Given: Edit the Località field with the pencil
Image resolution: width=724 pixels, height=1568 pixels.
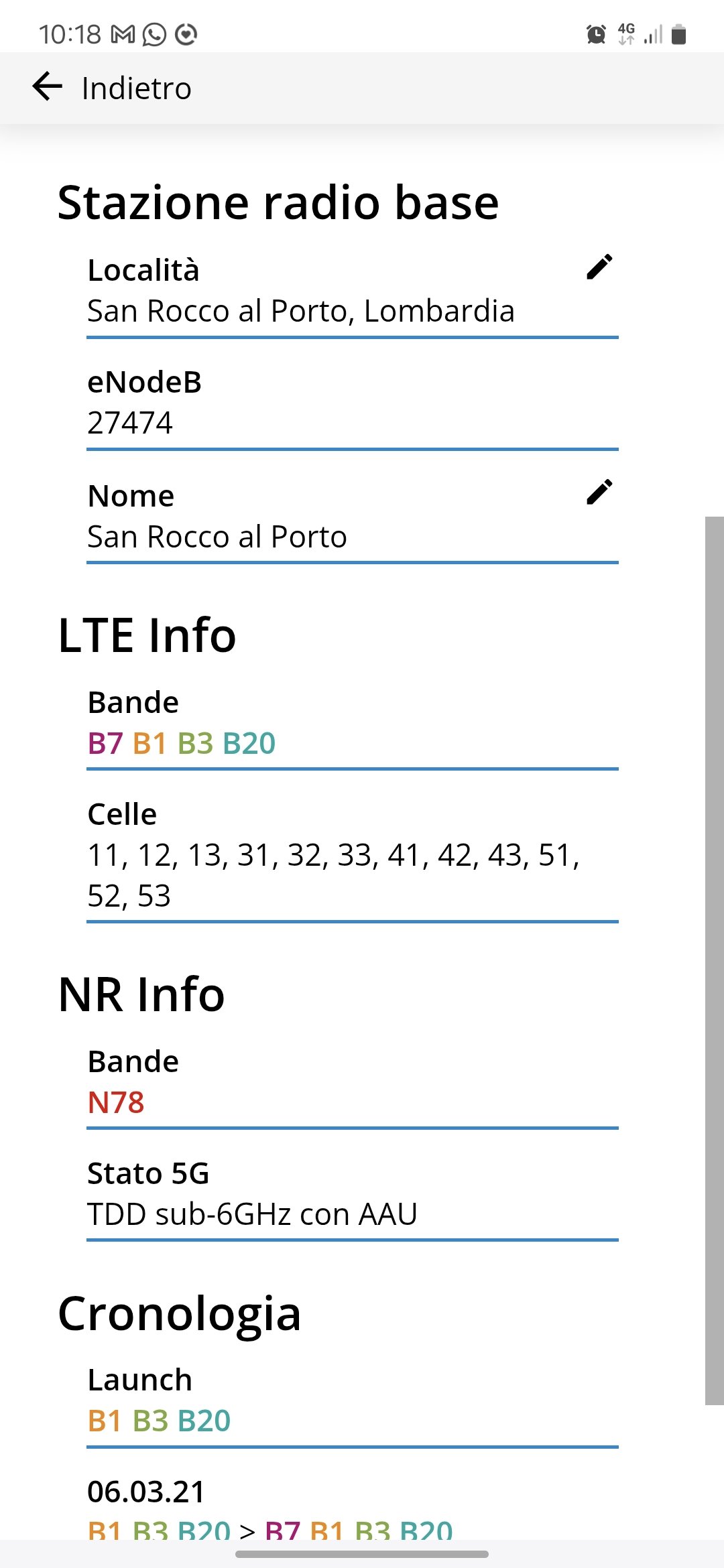Looking at the screenshot, I should tap(599, 267).
